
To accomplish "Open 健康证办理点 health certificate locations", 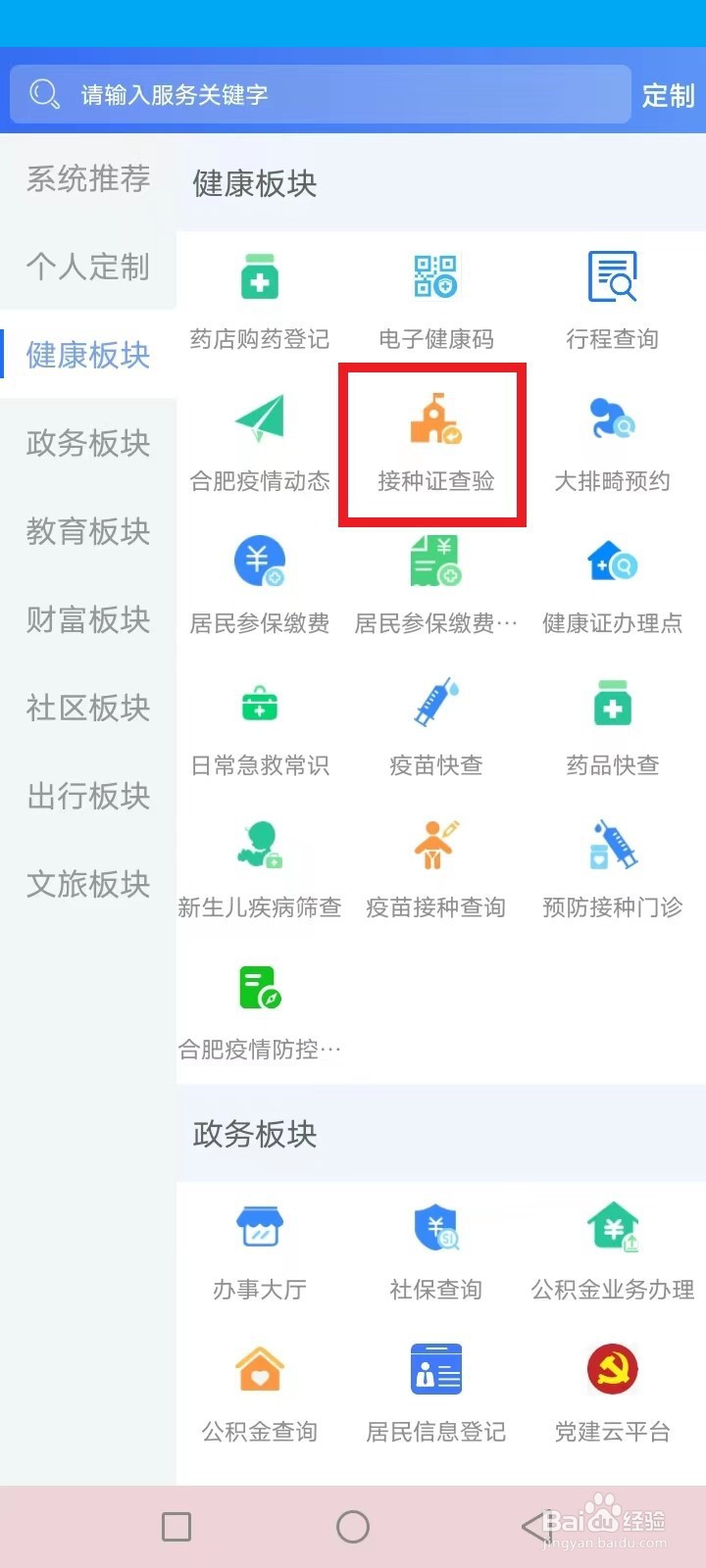I will (x=611, y=582).
